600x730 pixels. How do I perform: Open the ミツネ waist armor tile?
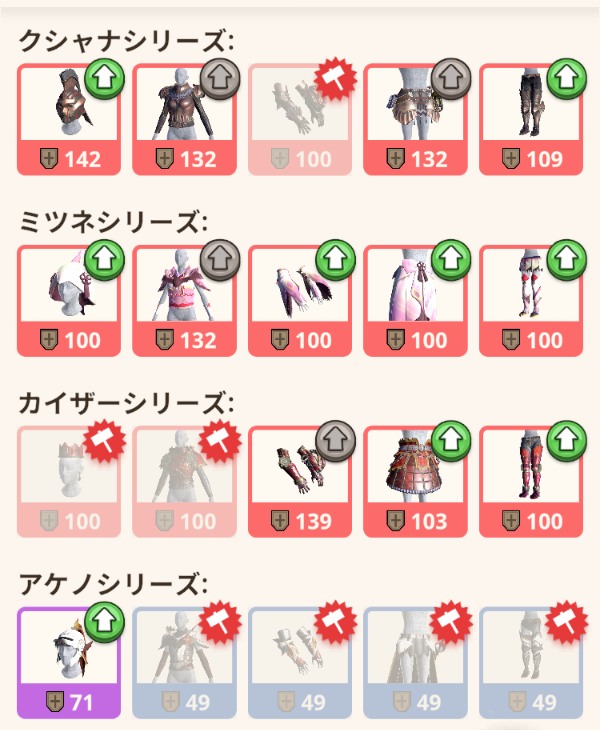414,301
